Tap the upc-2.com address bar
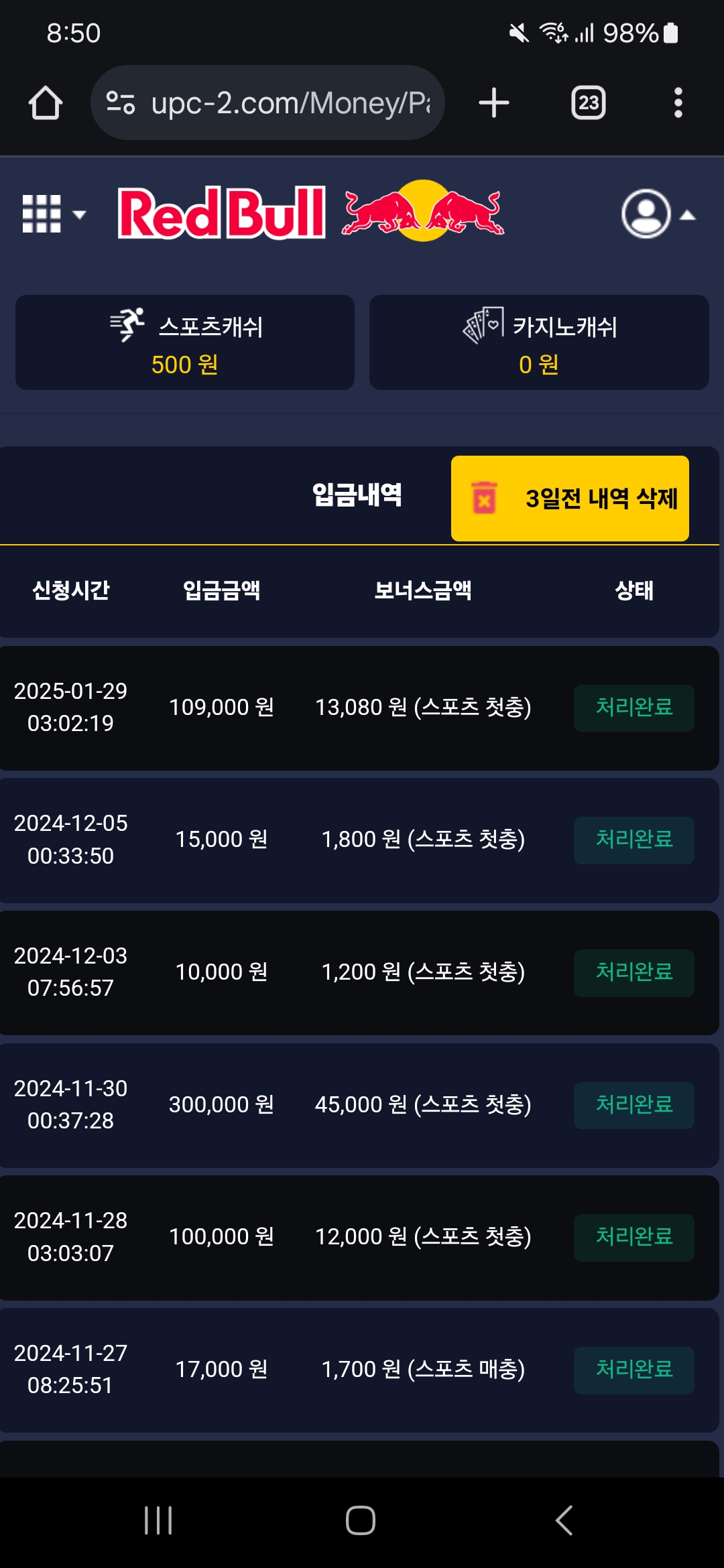Screen dimensions: 724x1568 click(x=268, y=103)
